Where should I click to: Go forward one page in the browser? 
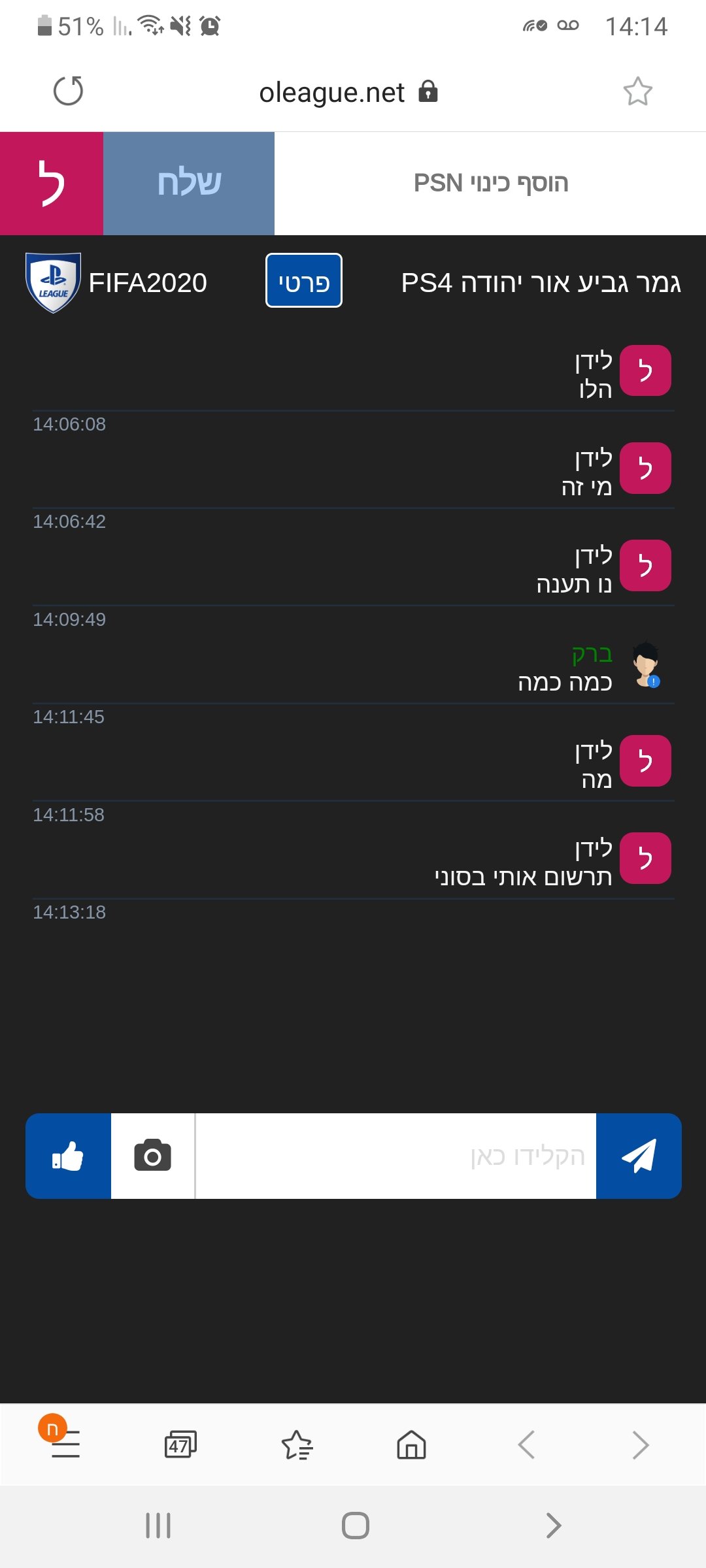coord(641,1444)
